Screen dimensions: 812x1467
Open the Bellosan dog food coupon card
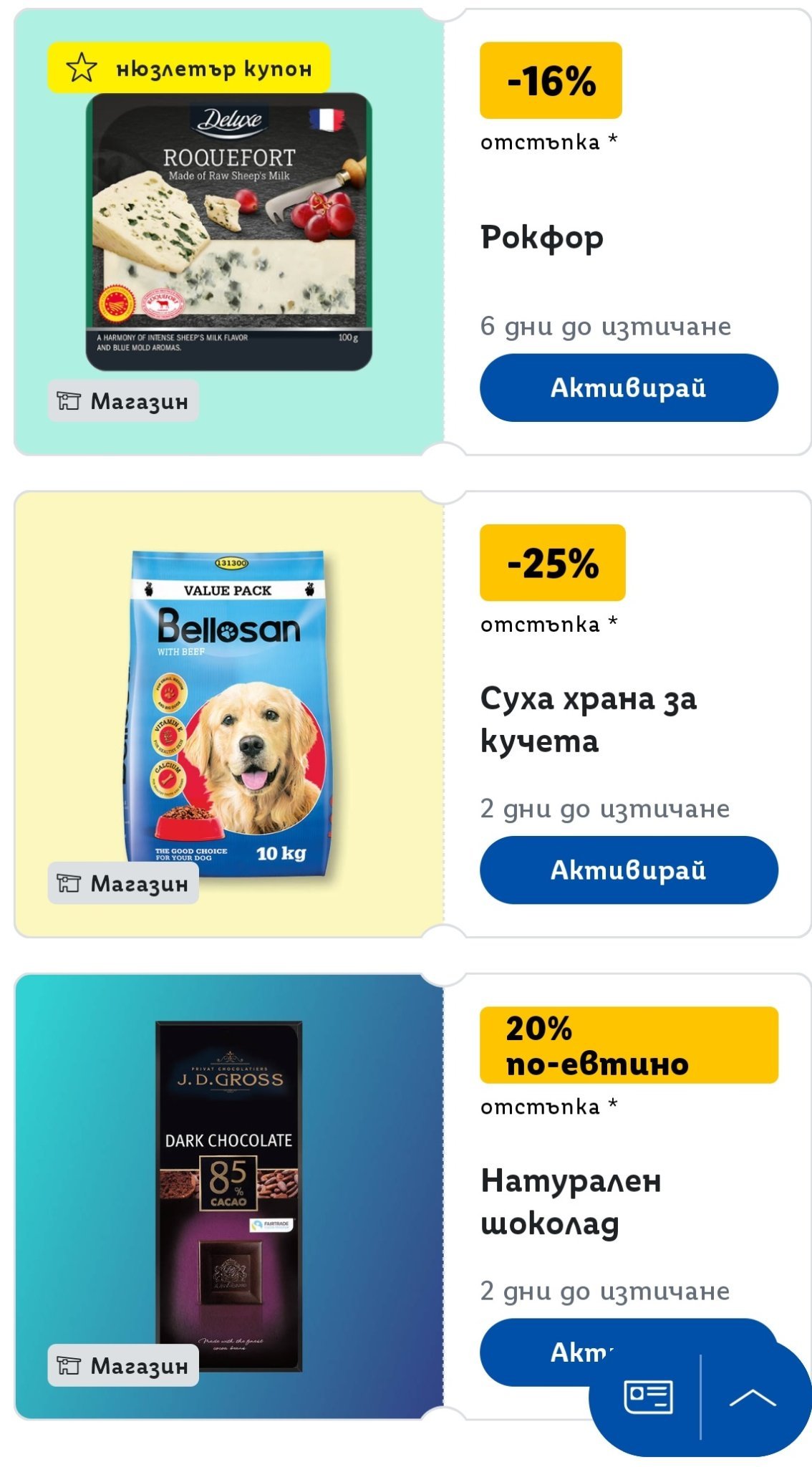click(228, 713)
